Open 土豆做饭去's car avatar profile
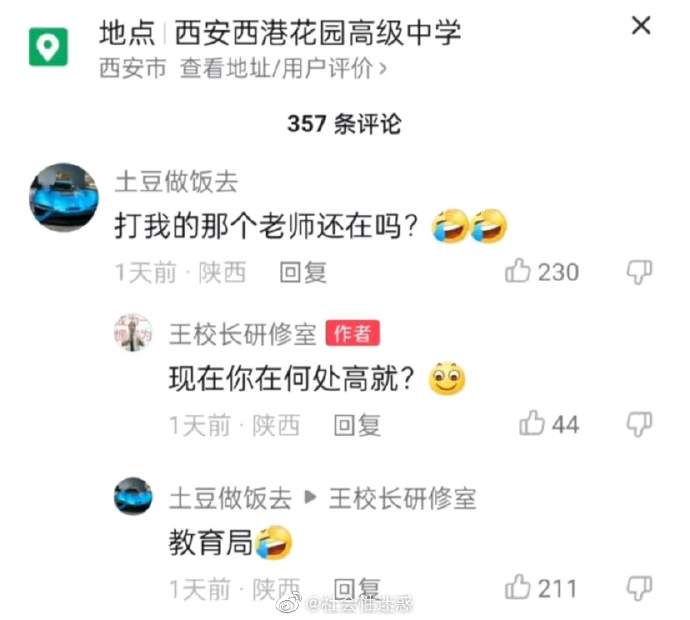Viewport: 690px width, 620px height. tap(62, 197)
